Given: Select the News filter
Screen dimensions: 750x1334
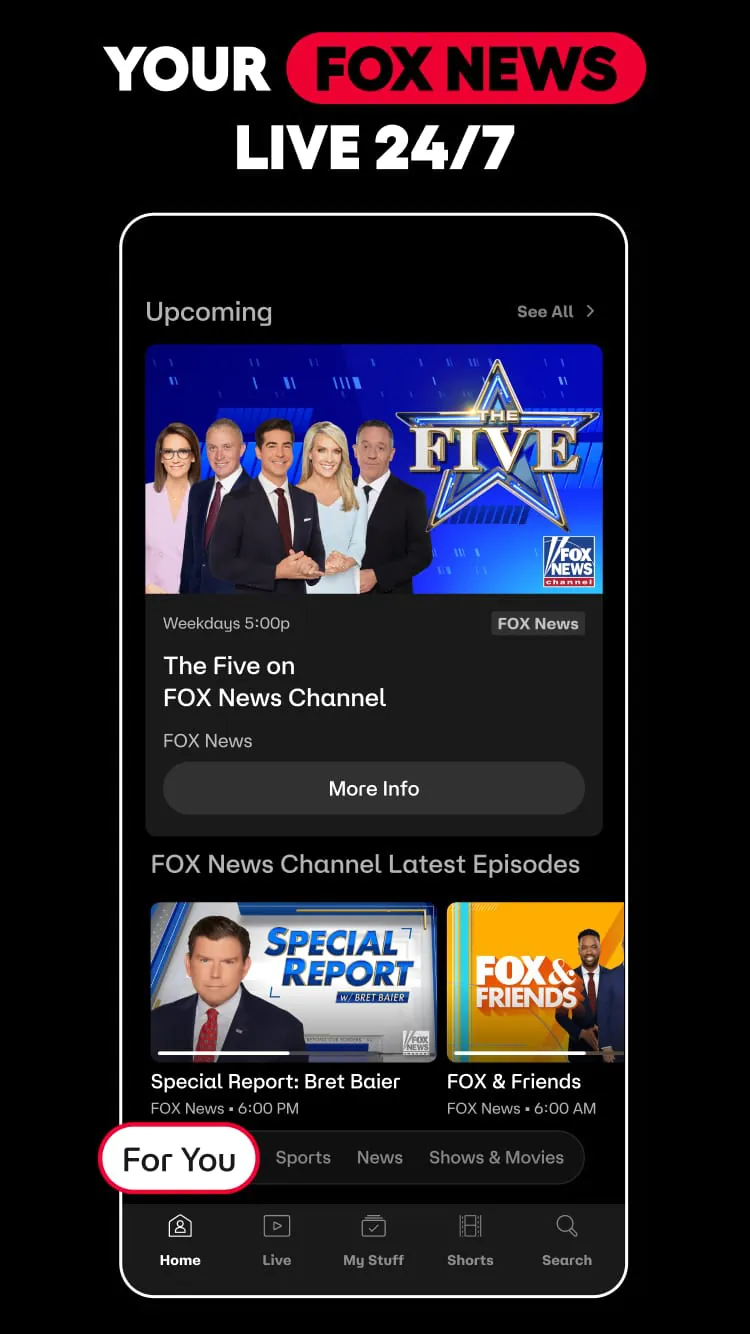Looking at the screenshot, I should pos(379,1157).
